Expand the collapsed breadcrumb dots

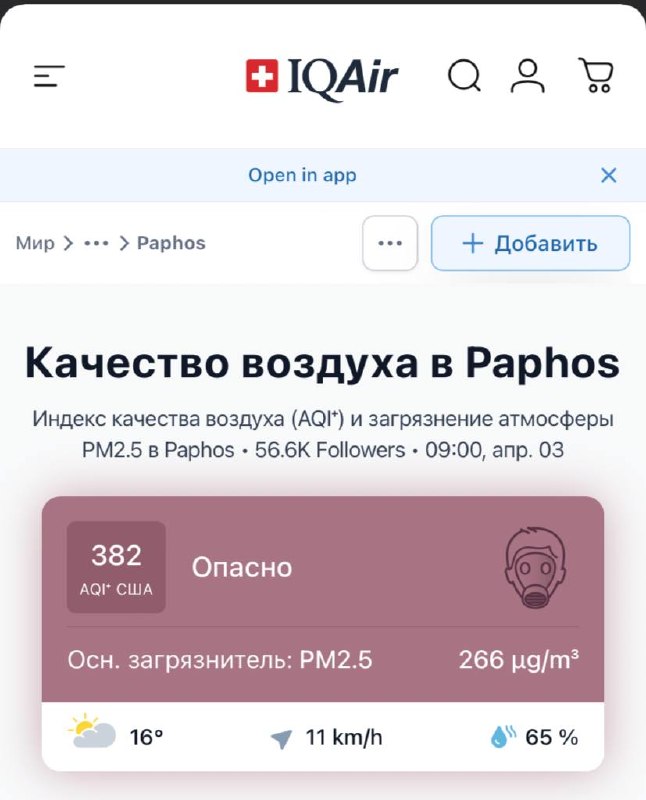96,243
